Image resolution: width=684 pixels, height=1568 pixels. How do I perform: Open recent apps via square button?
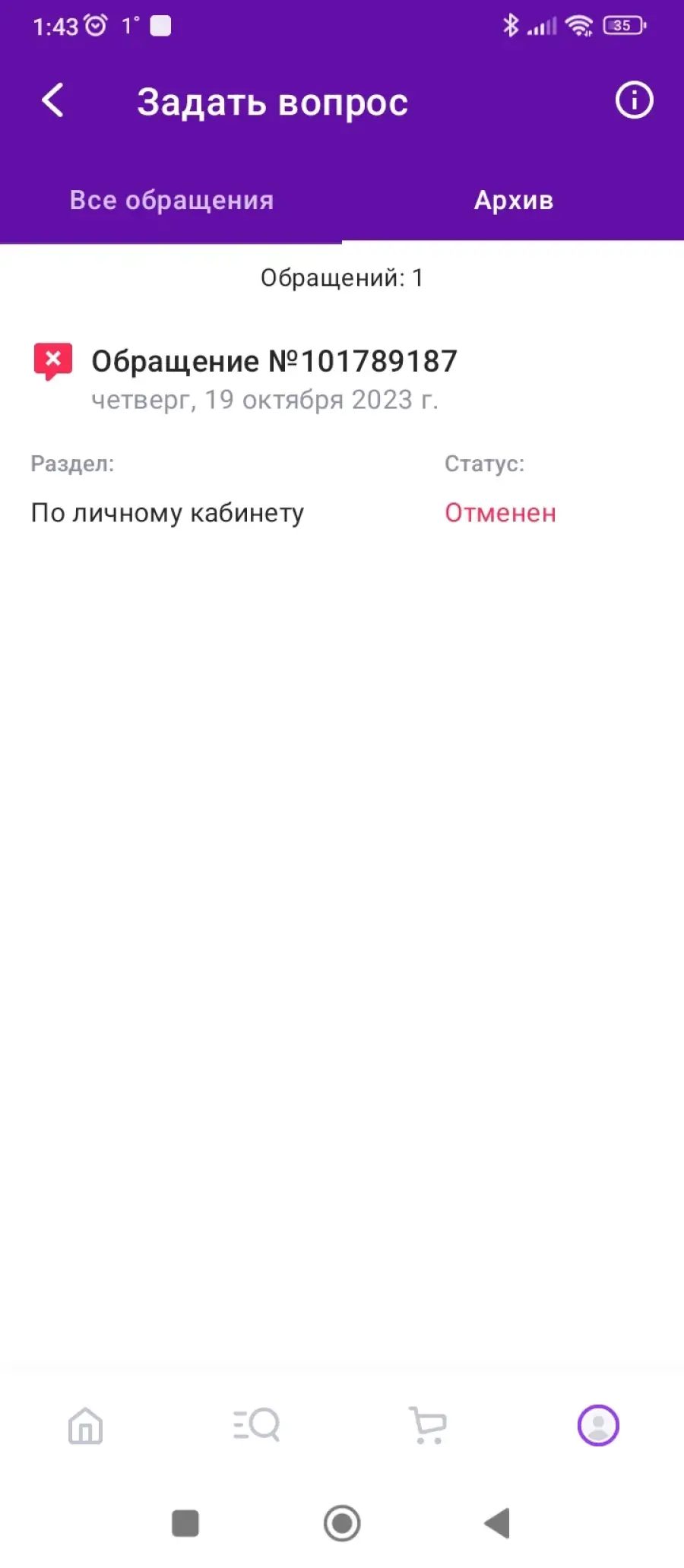(185, 1523)
